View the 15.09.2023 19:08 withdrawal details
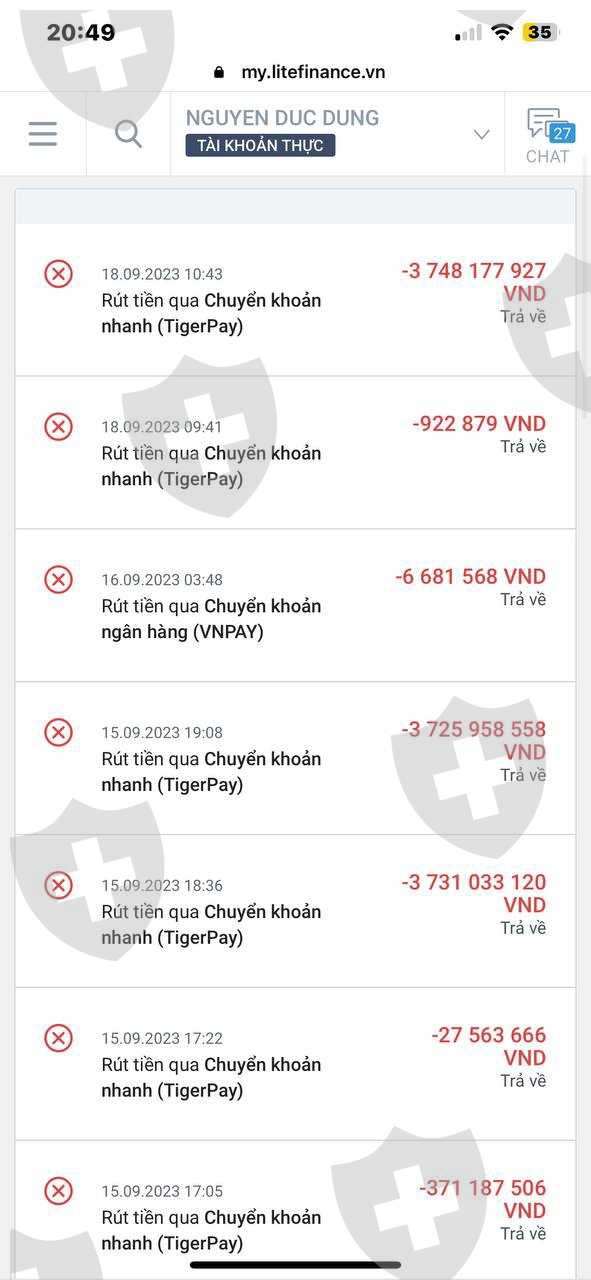This screenshot has height=1280, width=591. coord(295,759)
